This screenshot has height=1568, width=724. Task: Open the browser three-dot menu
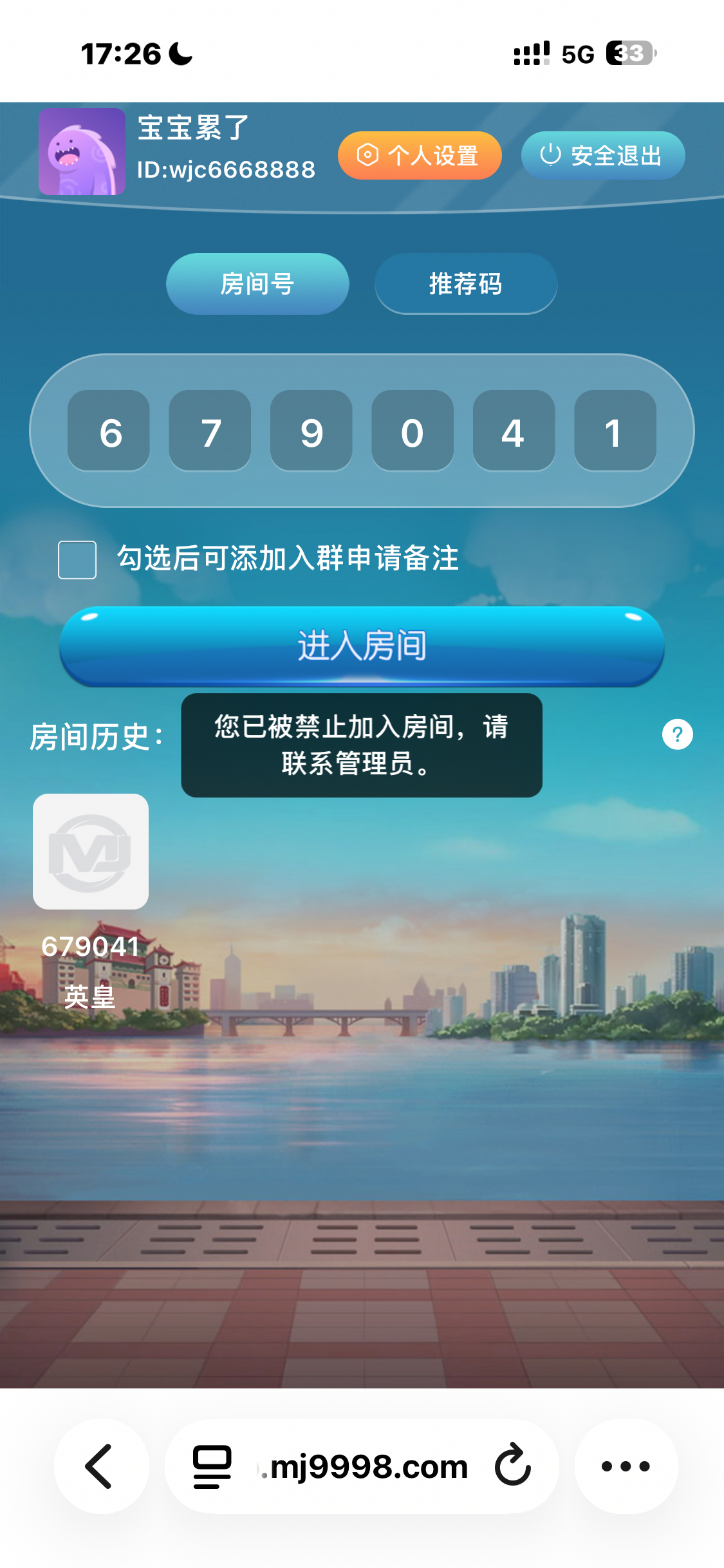626,1466
